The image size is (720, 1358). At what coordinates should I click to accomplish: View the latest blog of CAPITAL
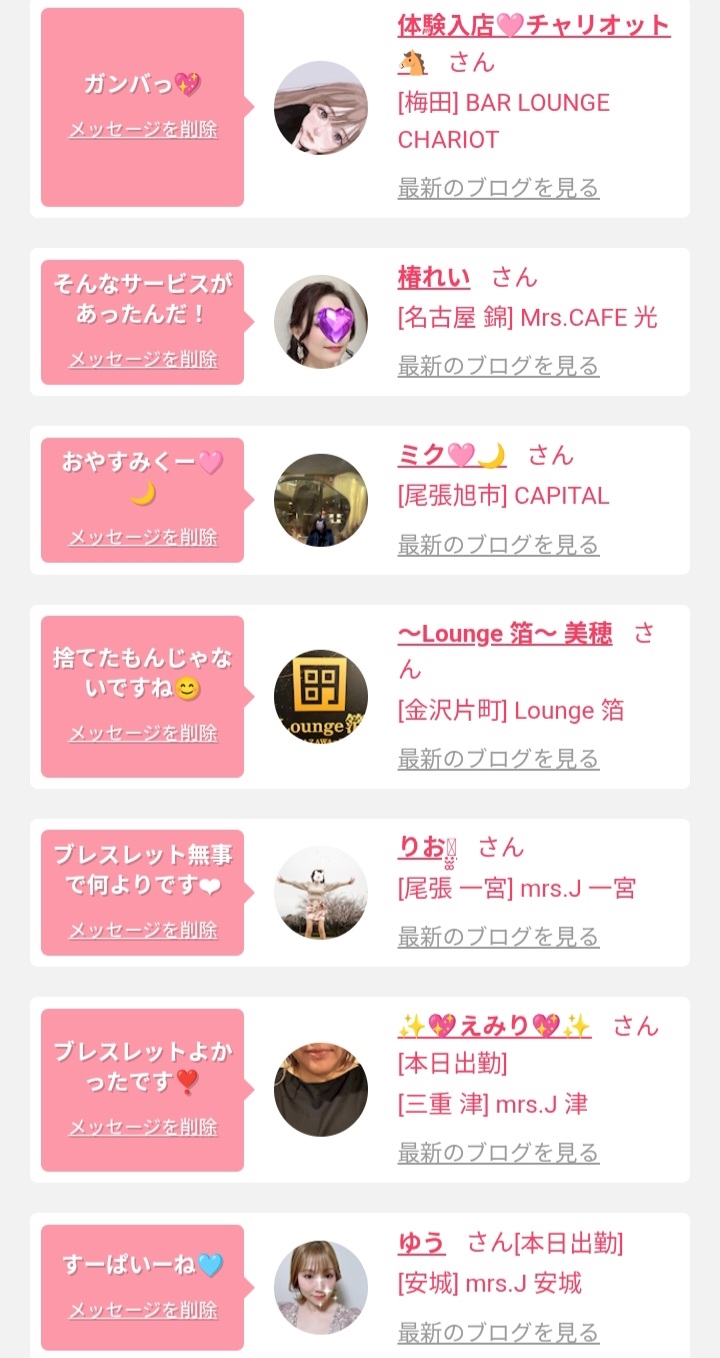click(498, 545)
